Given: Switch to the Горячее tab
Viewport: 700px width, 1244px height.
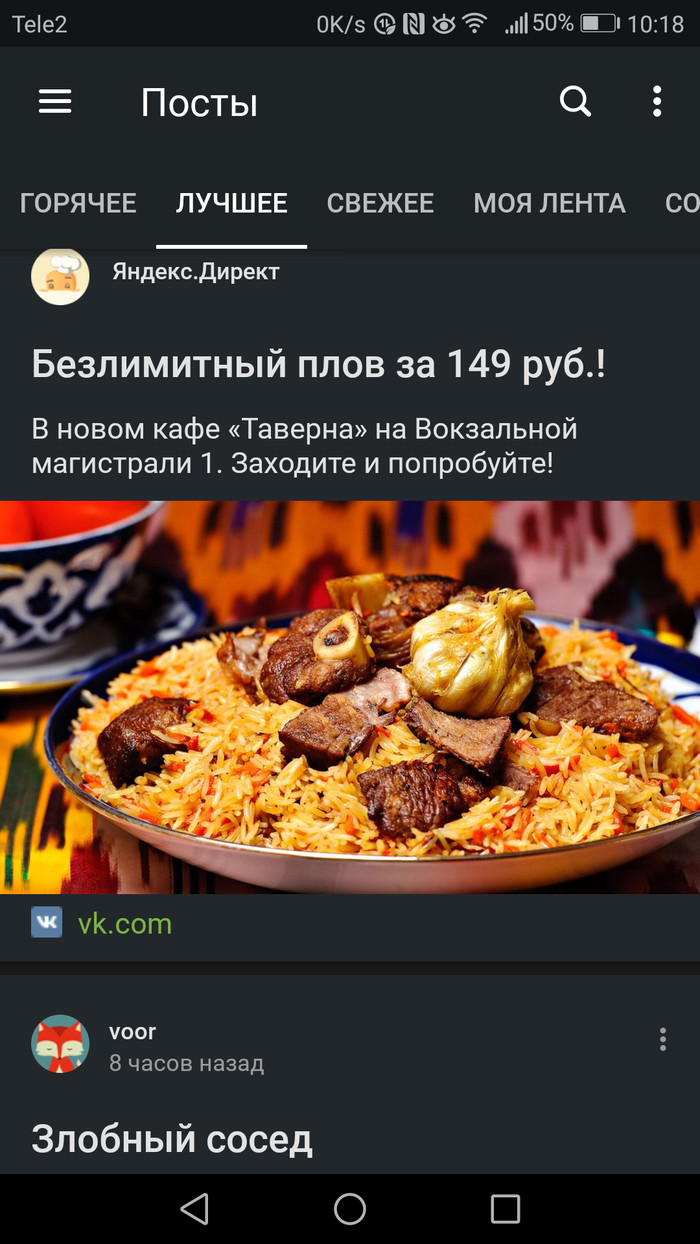Looking at the screenshot, I should point(78,204).
